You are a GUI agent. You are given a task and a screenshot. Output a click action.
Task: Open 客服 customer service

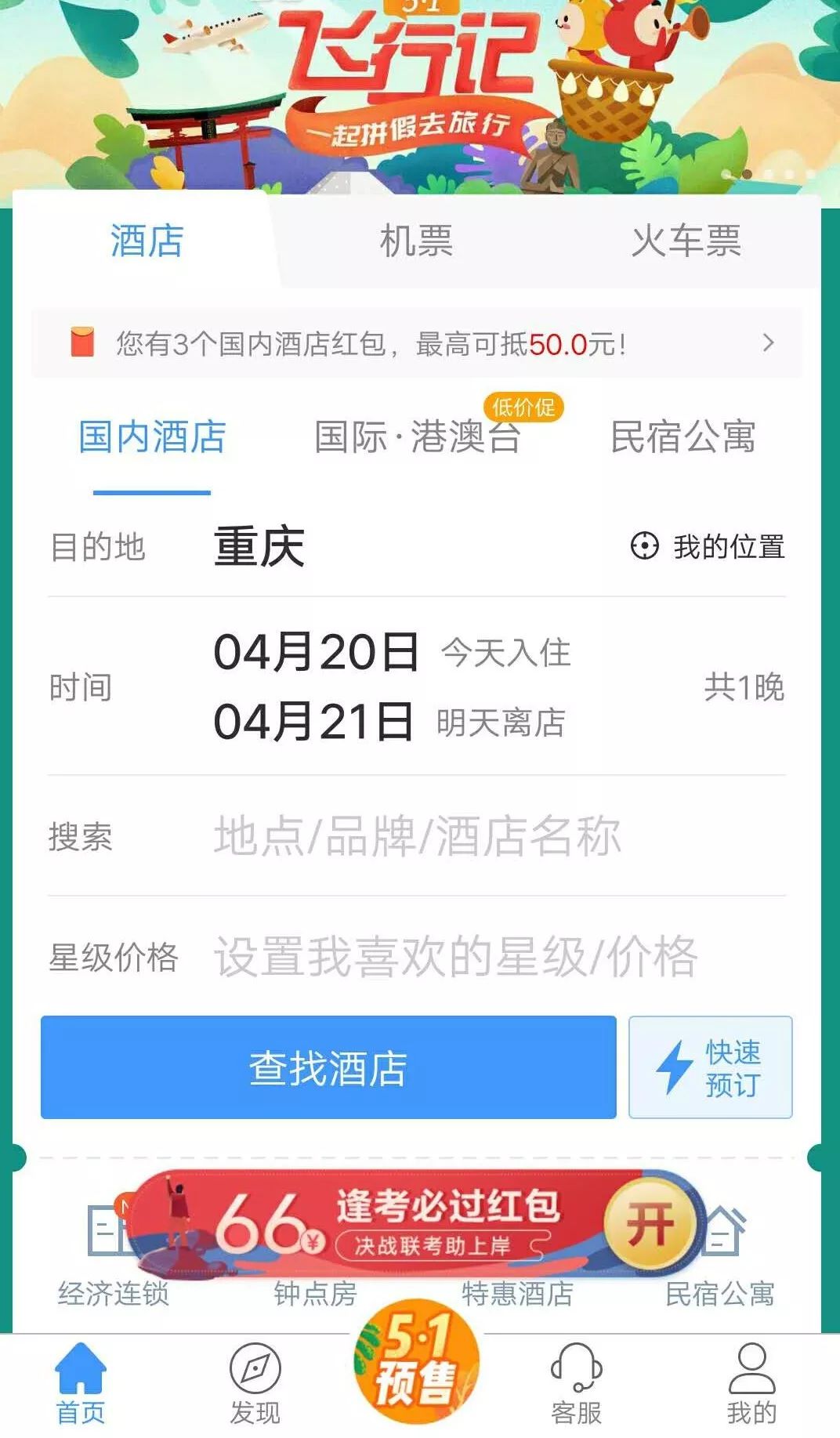[x=576, y=1384]
